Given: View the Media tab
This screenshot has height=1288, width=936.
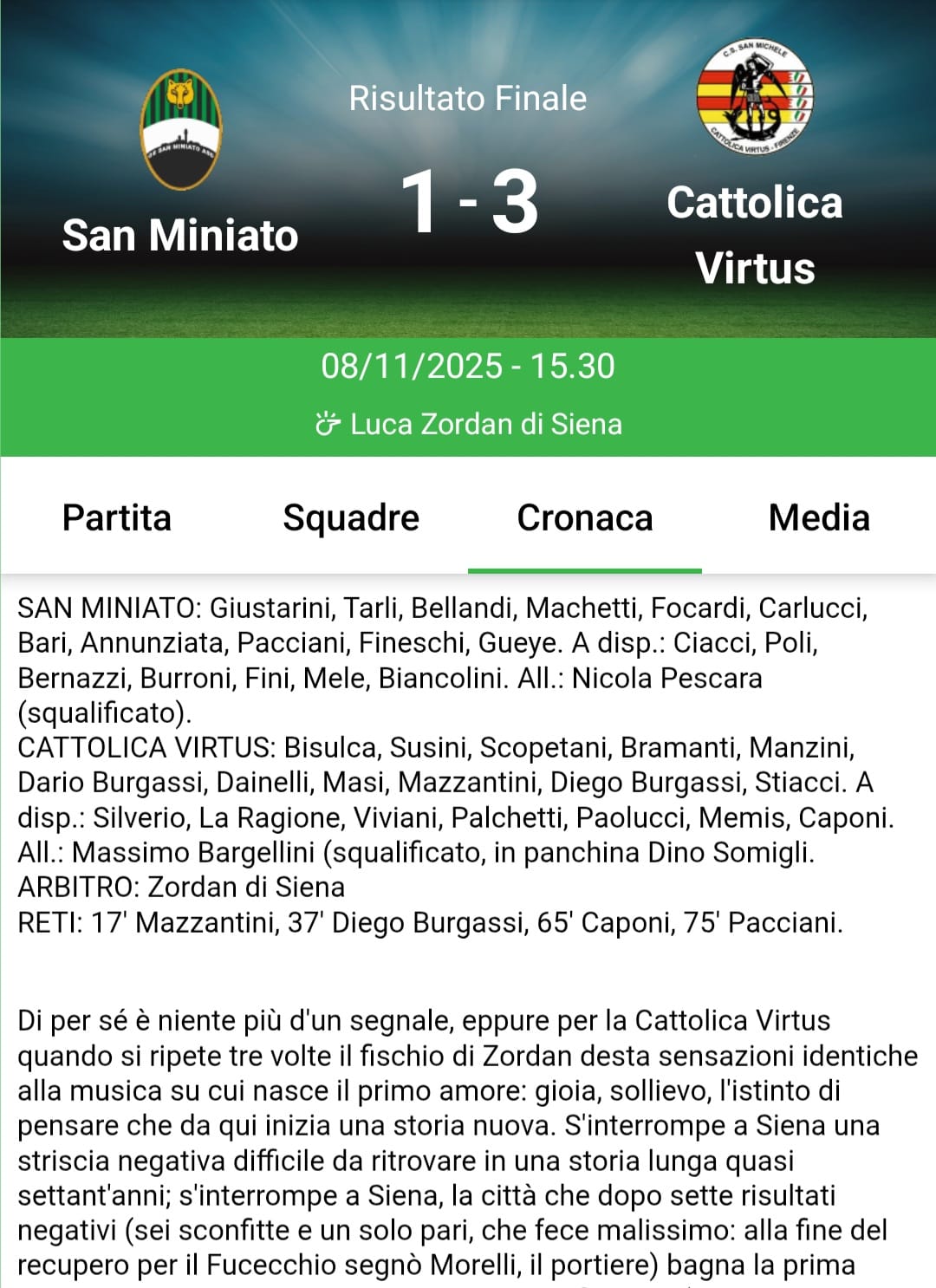Looking at the screenshot, I should click(819, 517).
